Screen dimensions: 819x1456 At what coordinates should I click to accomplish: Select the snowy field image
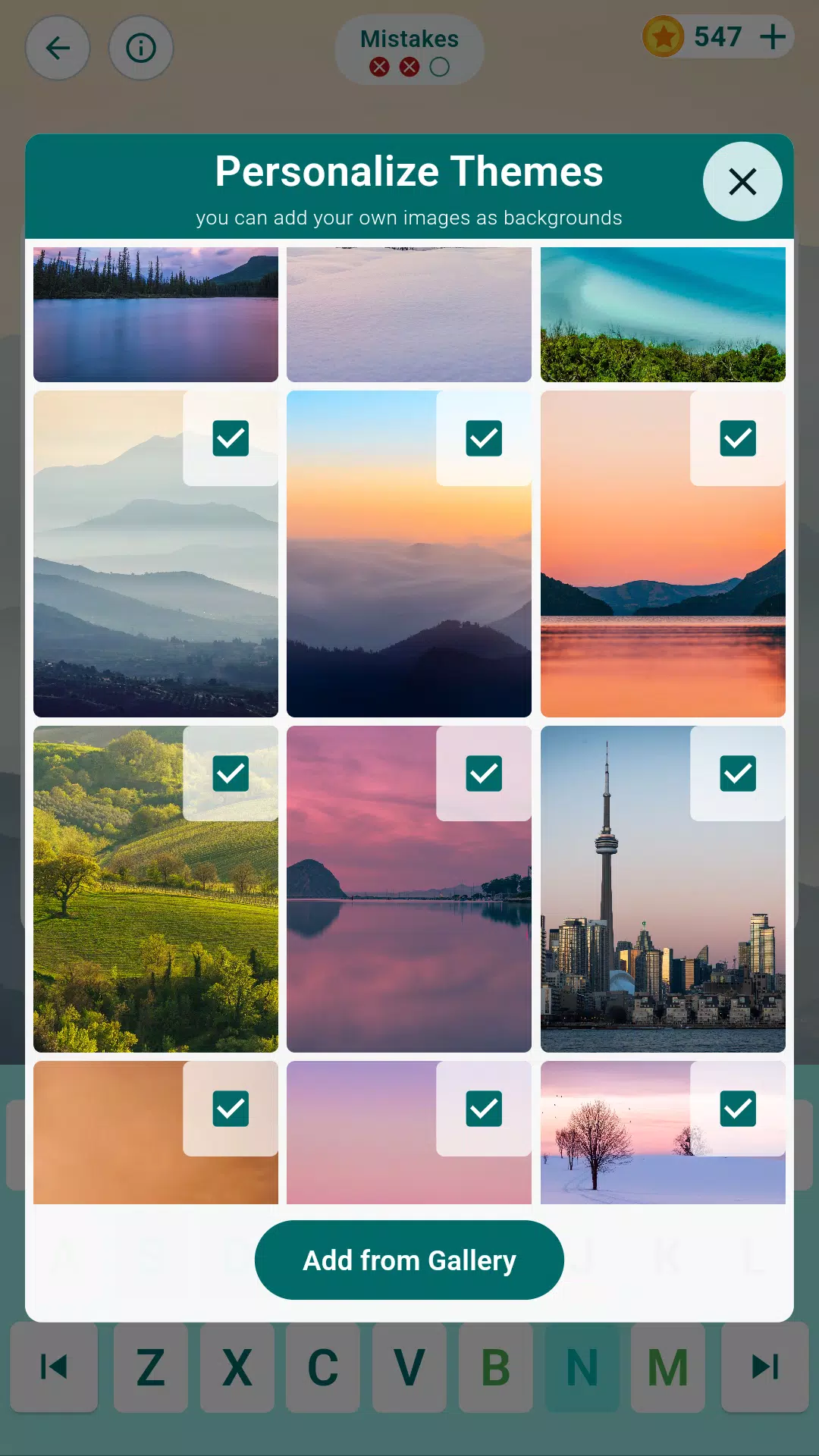click(x=409, y=315)
